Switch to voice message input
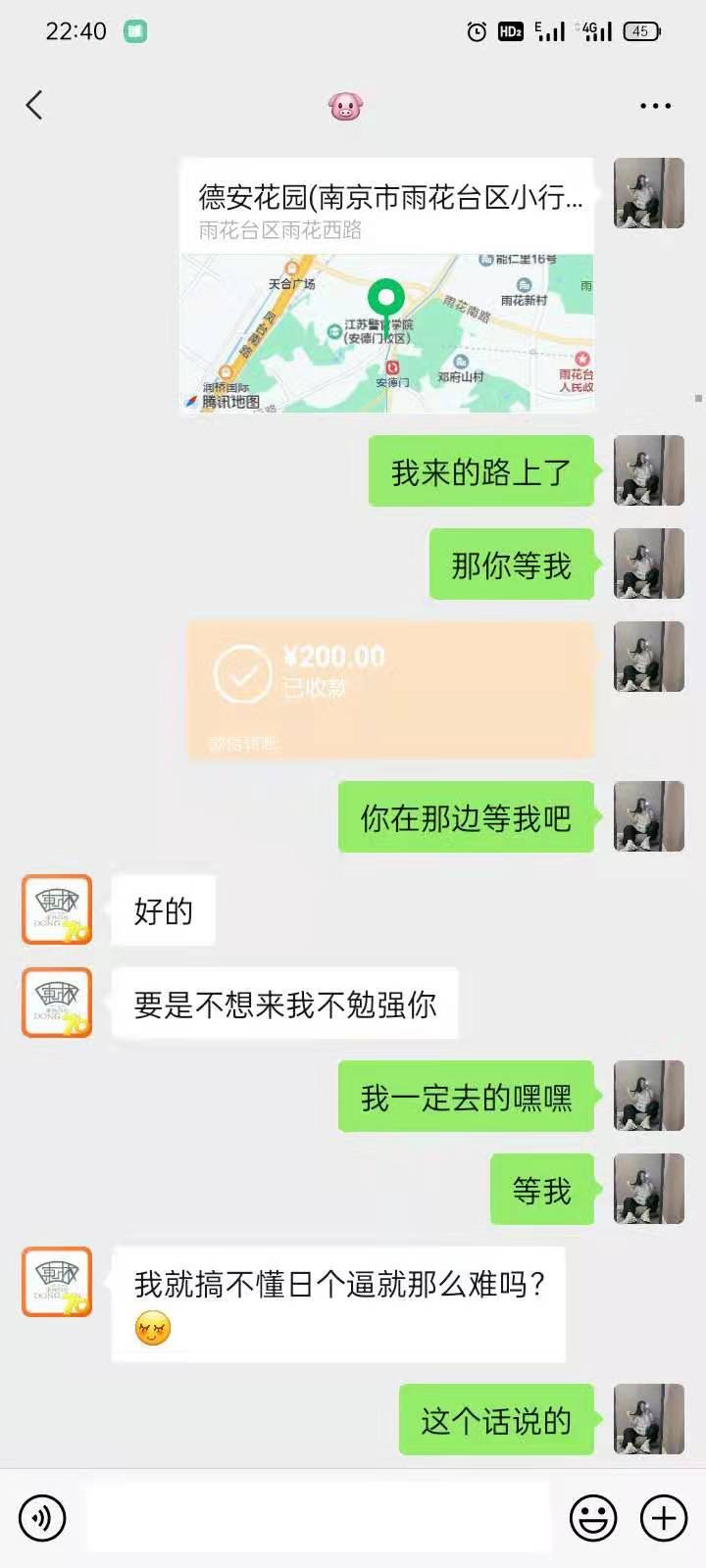 (x=42, y=1518)
